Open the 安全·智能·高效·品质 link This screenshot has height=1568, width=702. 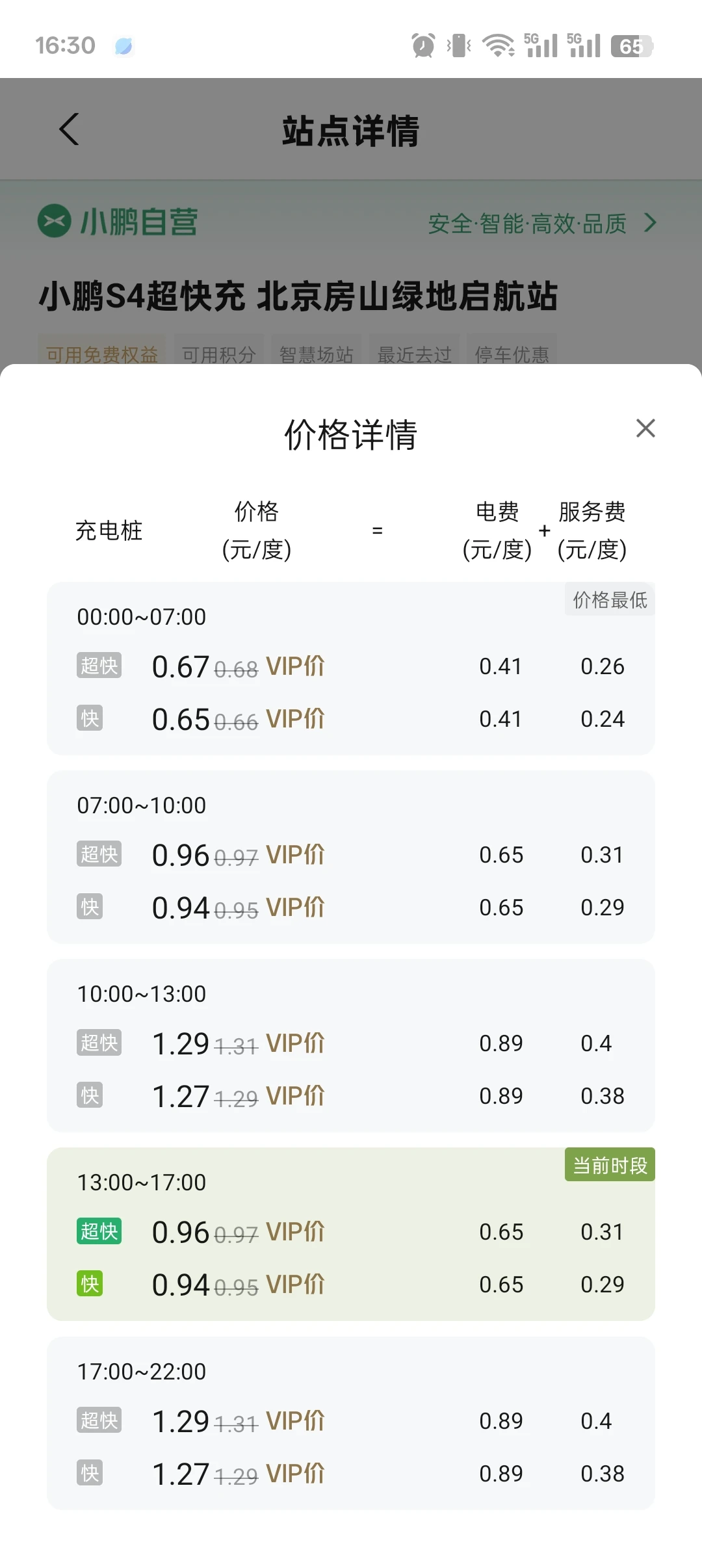click(x=541, y=224)
